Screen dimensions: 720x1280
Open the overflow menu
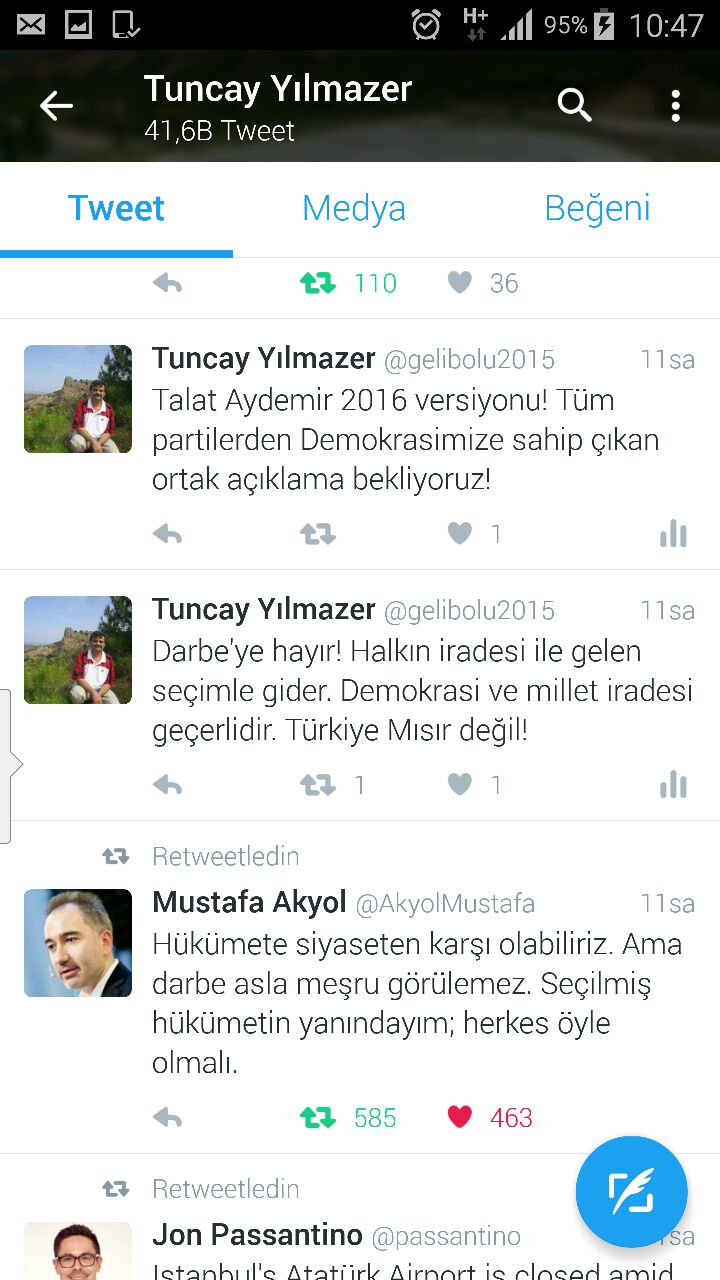click(676, 105)
